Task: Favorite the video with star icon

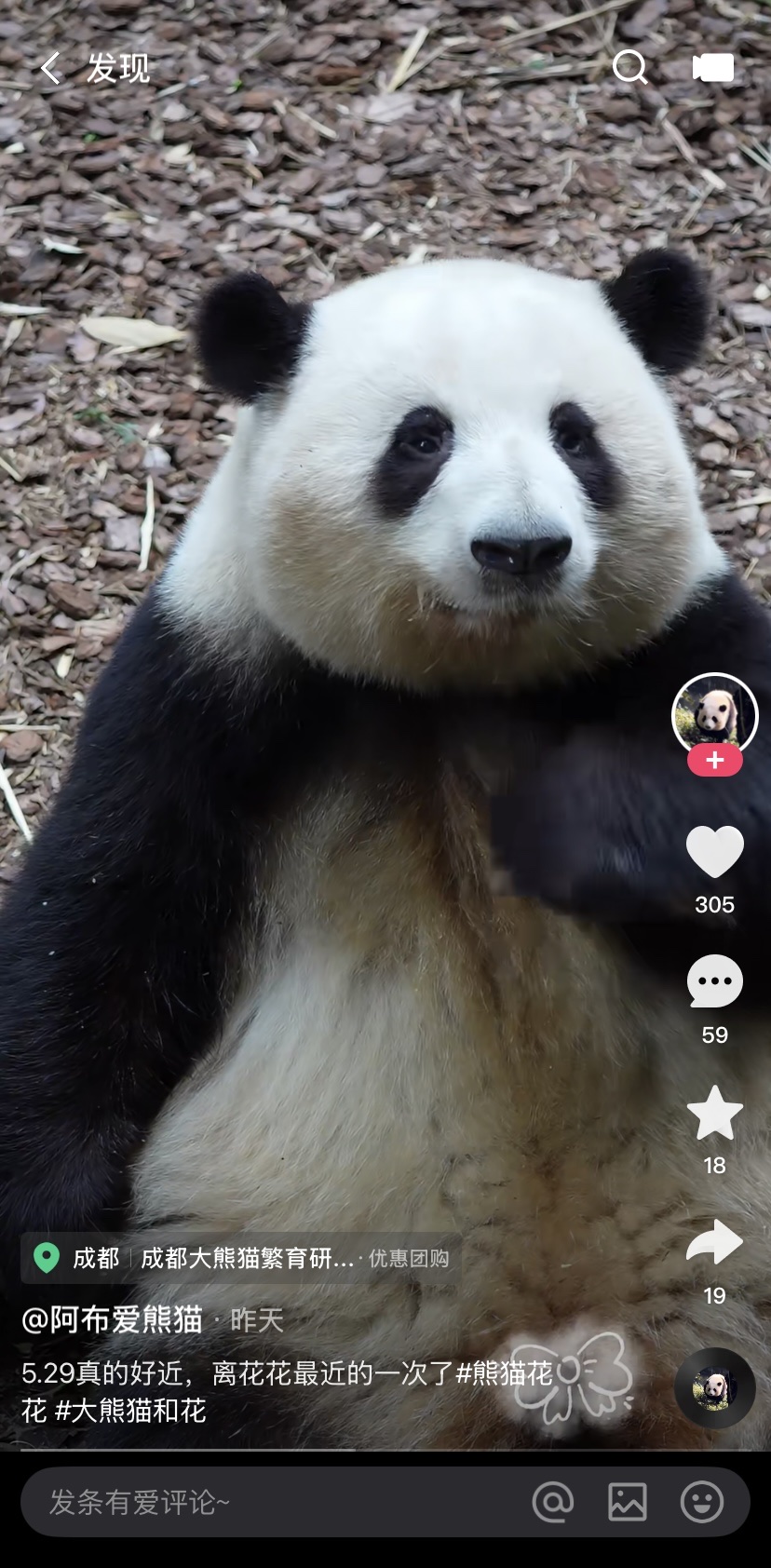Action: click(x=714, y=1113)
